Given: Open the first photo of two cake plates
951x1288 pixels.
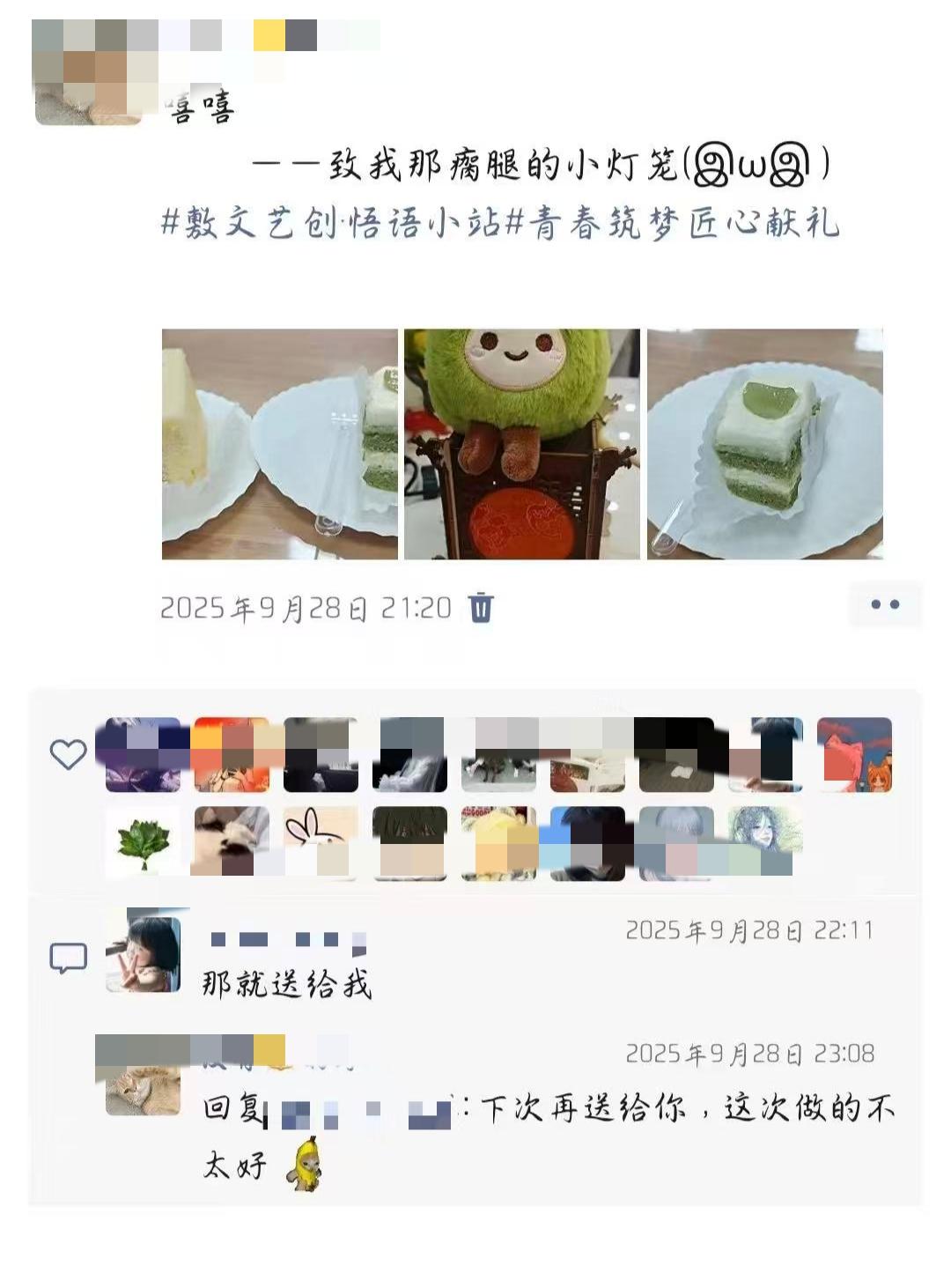Looking at the screenshot, I should coord(280,444).
